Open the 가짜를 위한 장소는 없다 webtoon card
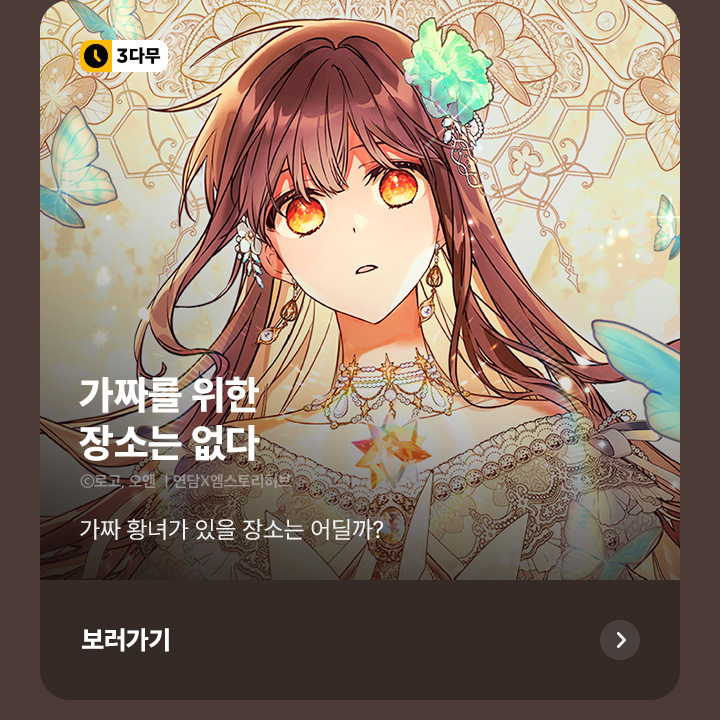Image resolution: width=720 pixels, height=720 pixels. (360, 300)
